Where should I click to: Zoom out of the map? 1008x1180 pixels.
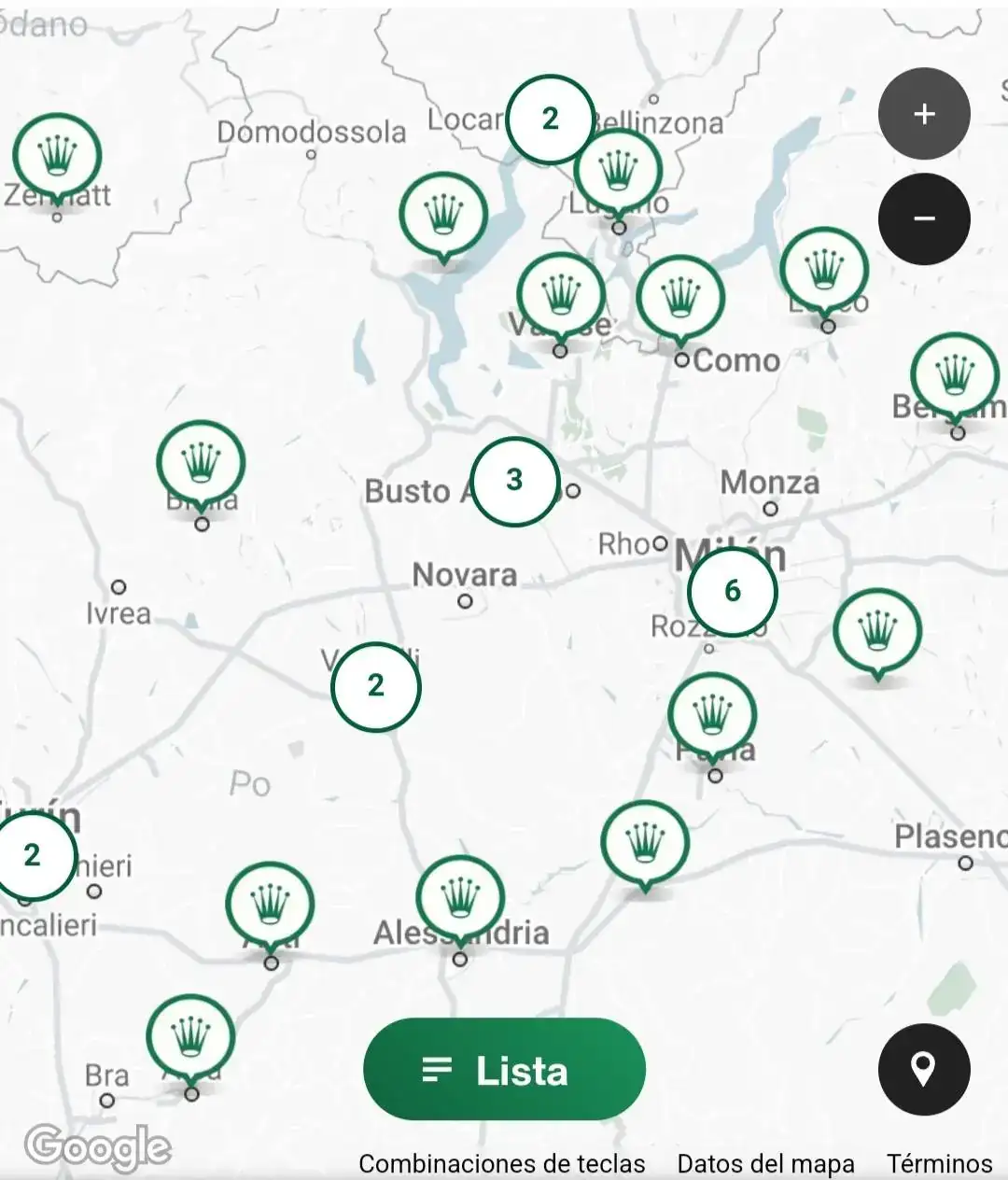tap(924, 218)
